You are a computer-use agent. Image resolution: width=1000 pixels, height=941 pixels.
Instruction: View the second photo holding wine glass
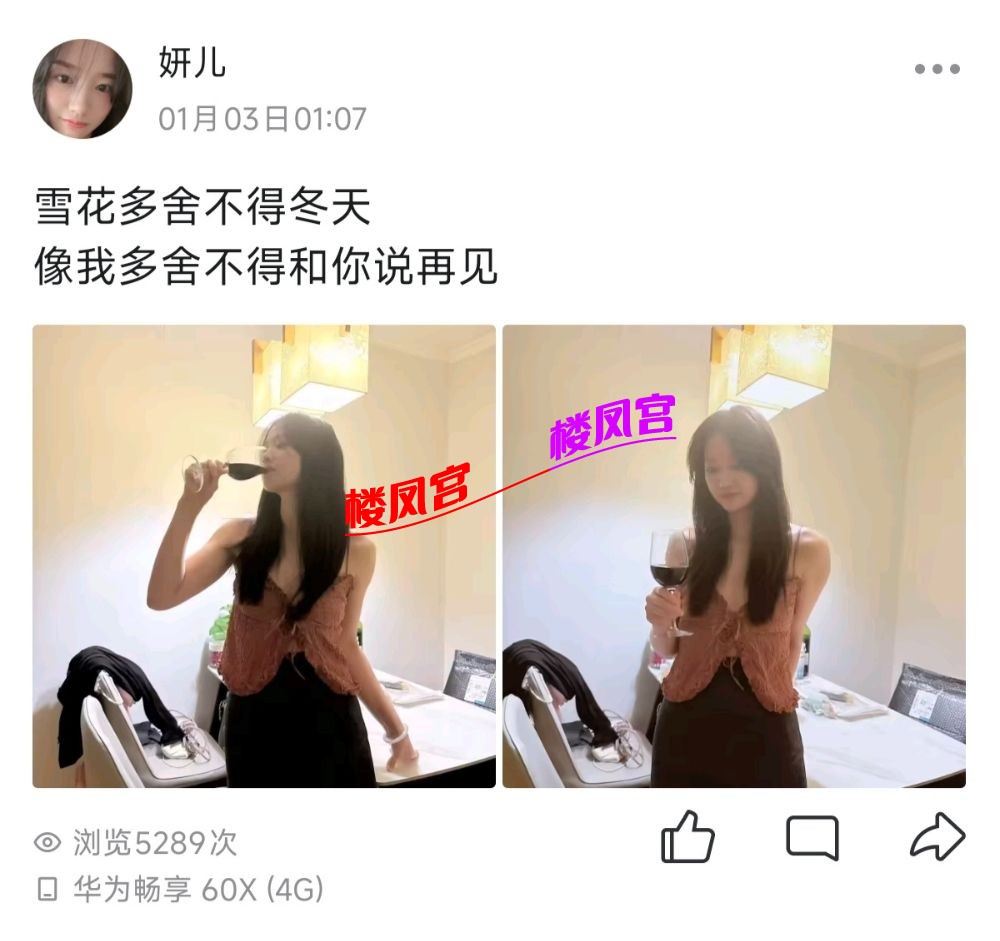[733, 556]
